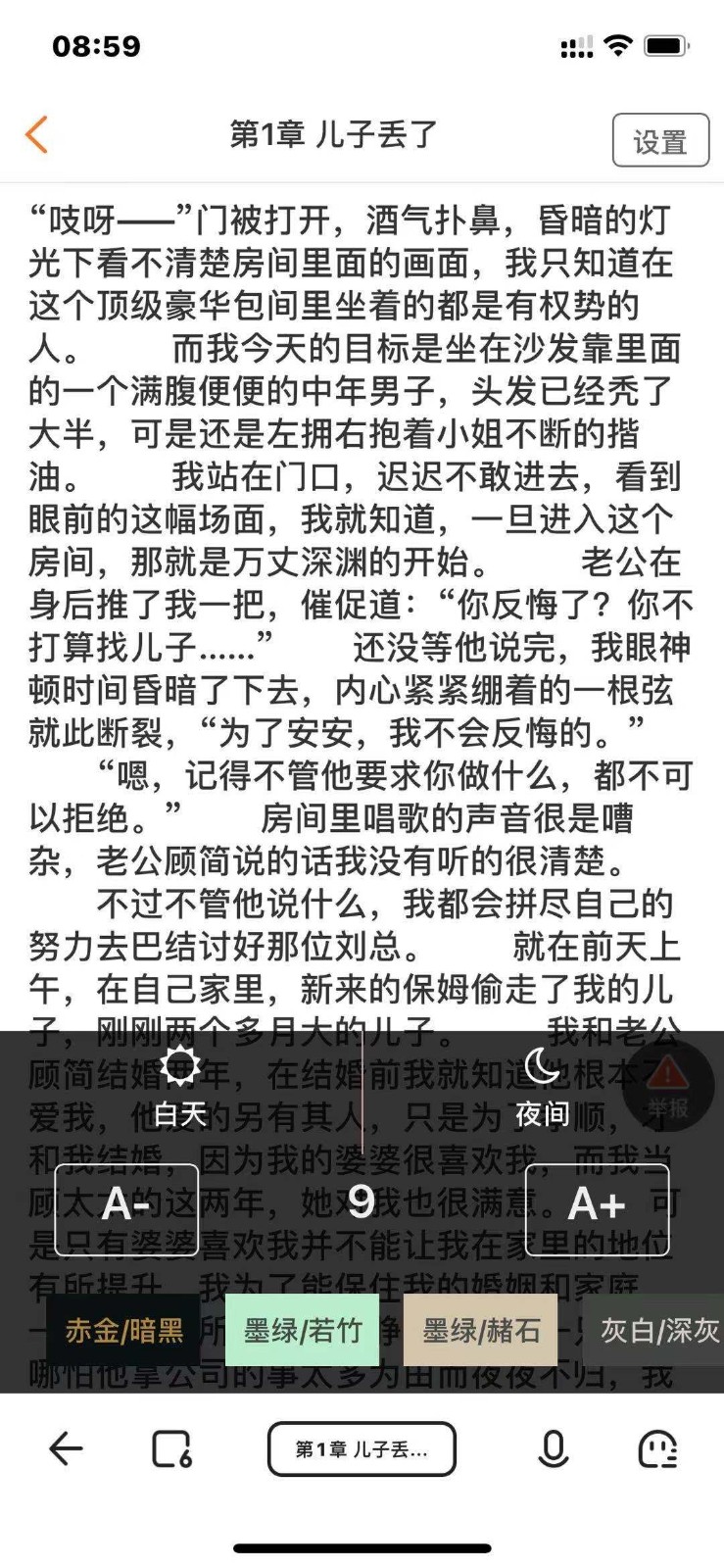
Task: Select the 墨绿/赭石 theme
Action: (x=480, y=1330)
